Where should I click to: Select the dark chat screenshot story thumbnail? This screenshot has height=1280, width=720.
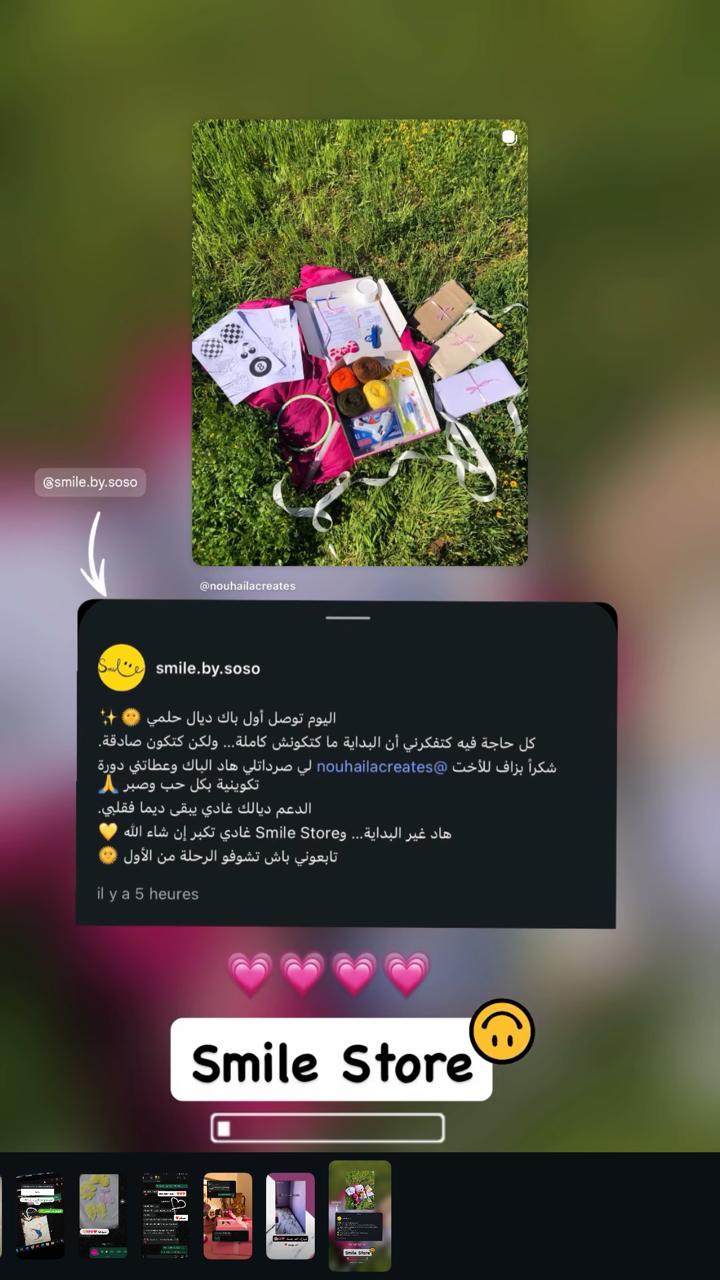[x=165, y=1215]
